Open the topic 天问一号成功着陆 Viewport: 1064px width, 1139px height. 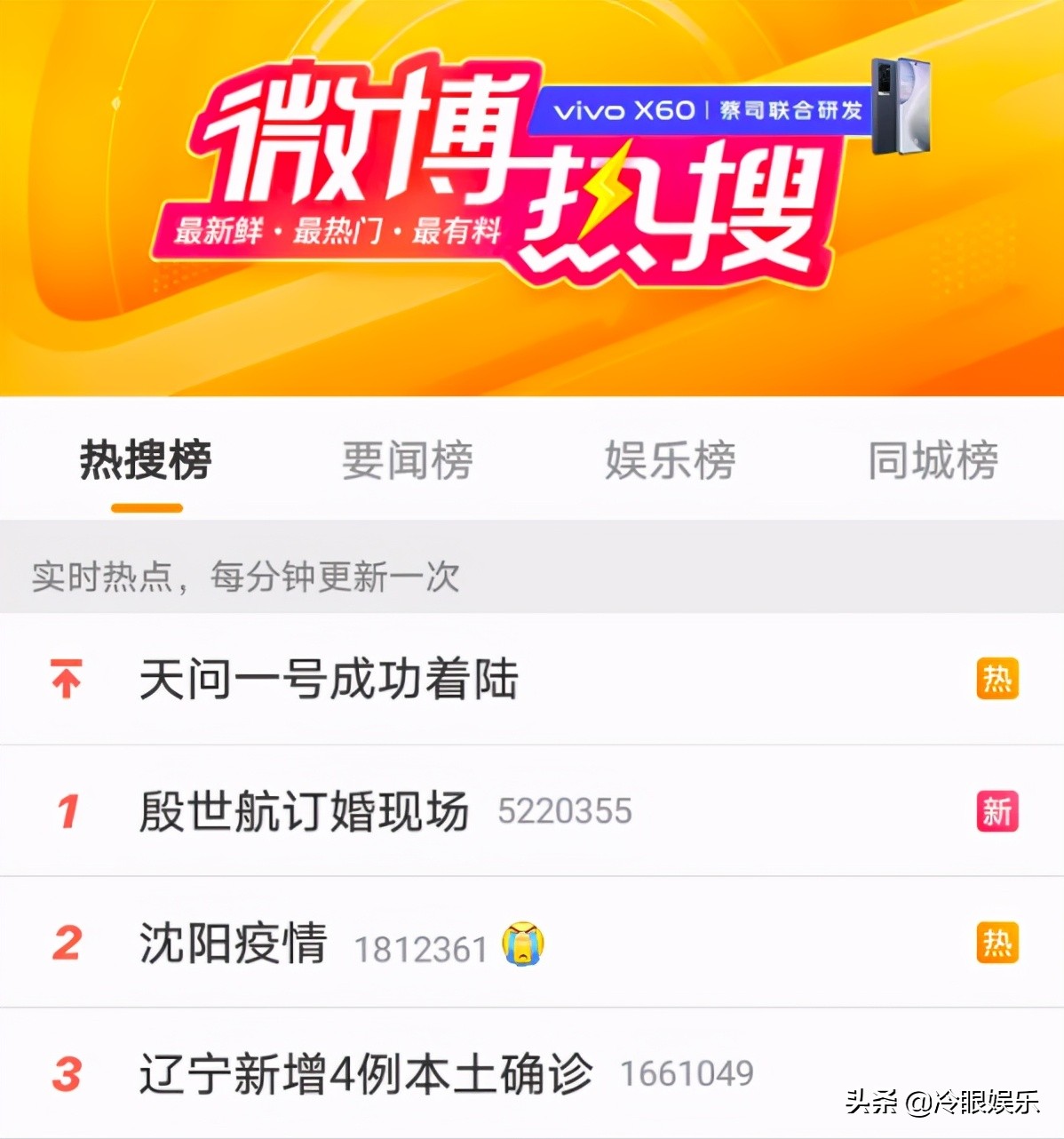tap(329, 681)
